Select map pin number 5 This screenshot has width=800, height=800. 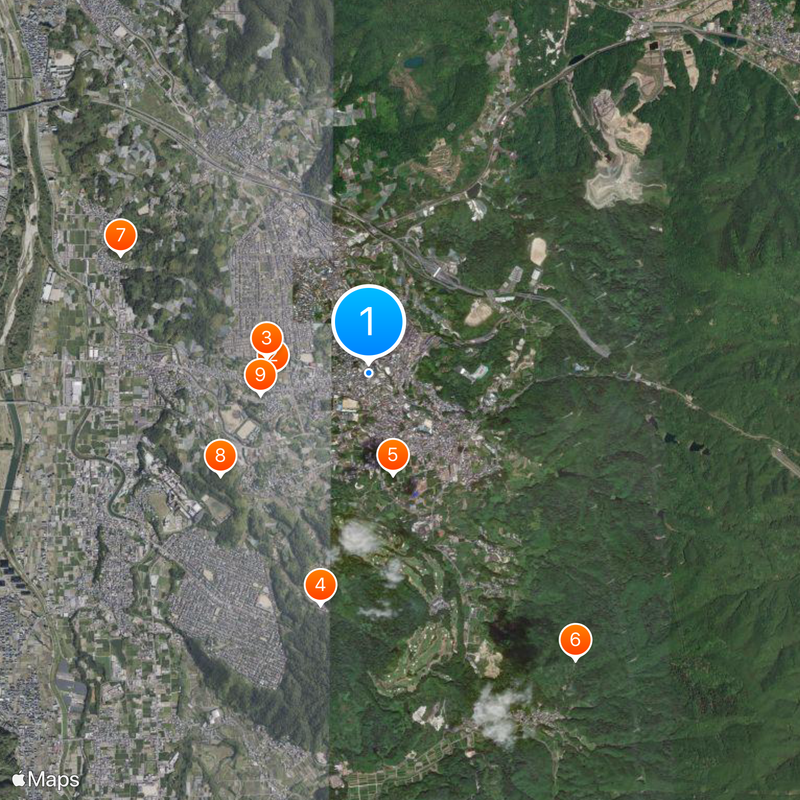pyautogui.click(x=393, y=455)
